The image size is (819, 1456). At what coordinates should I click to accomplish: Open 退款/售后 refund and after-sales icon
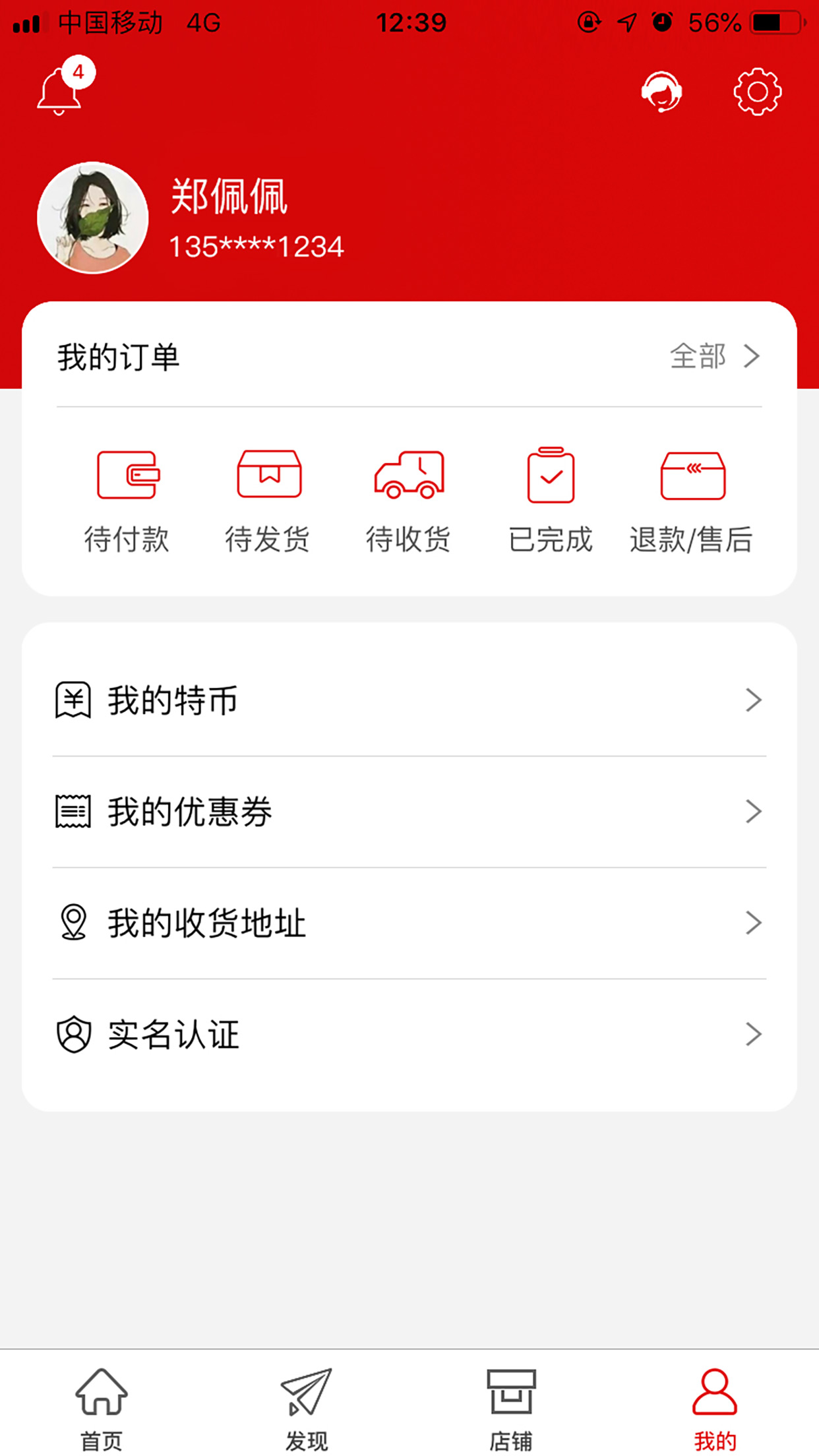pyautogui.click(x=691, y=496)
